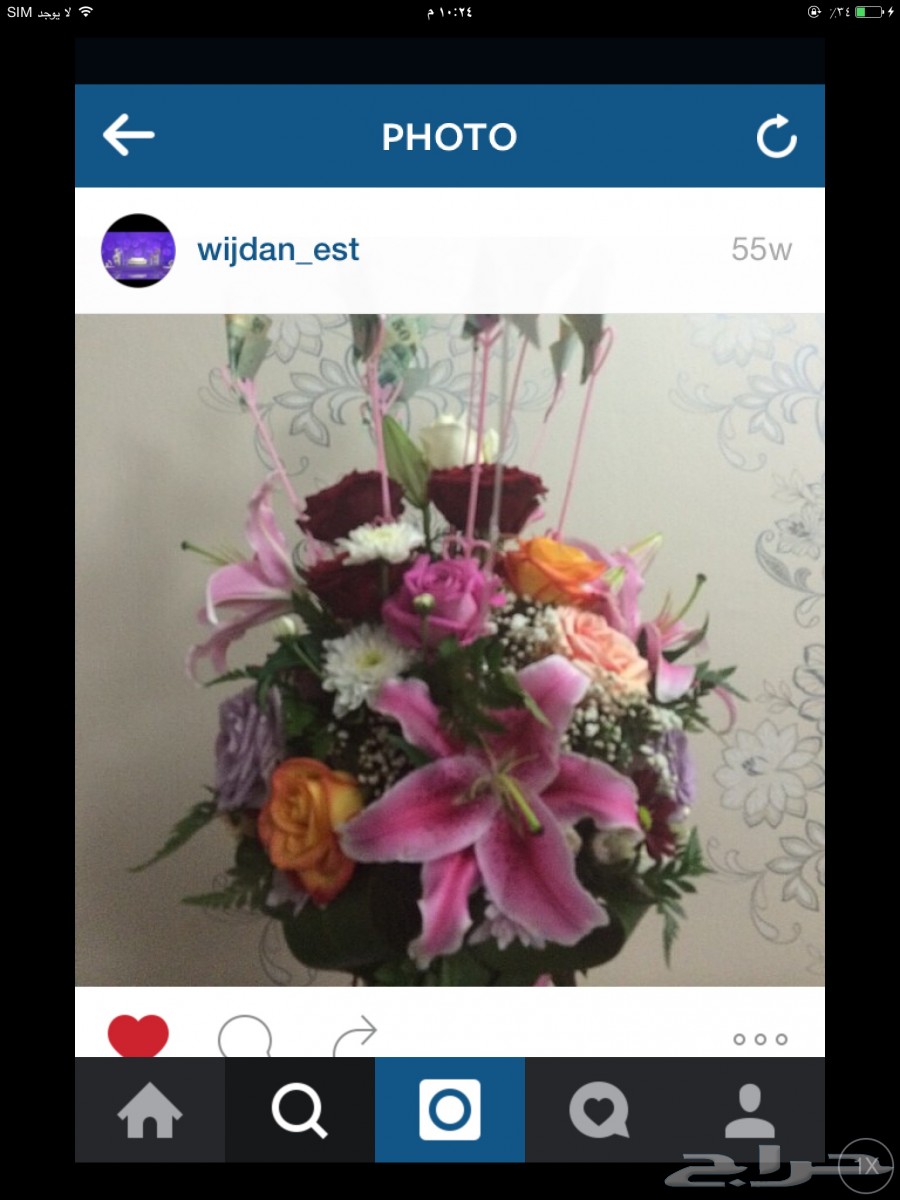The height and width of the screenshot is (1200, 900).
Task: Open wijdan_est profile picture
Action: pyautogui.click(x=138, y=250)
